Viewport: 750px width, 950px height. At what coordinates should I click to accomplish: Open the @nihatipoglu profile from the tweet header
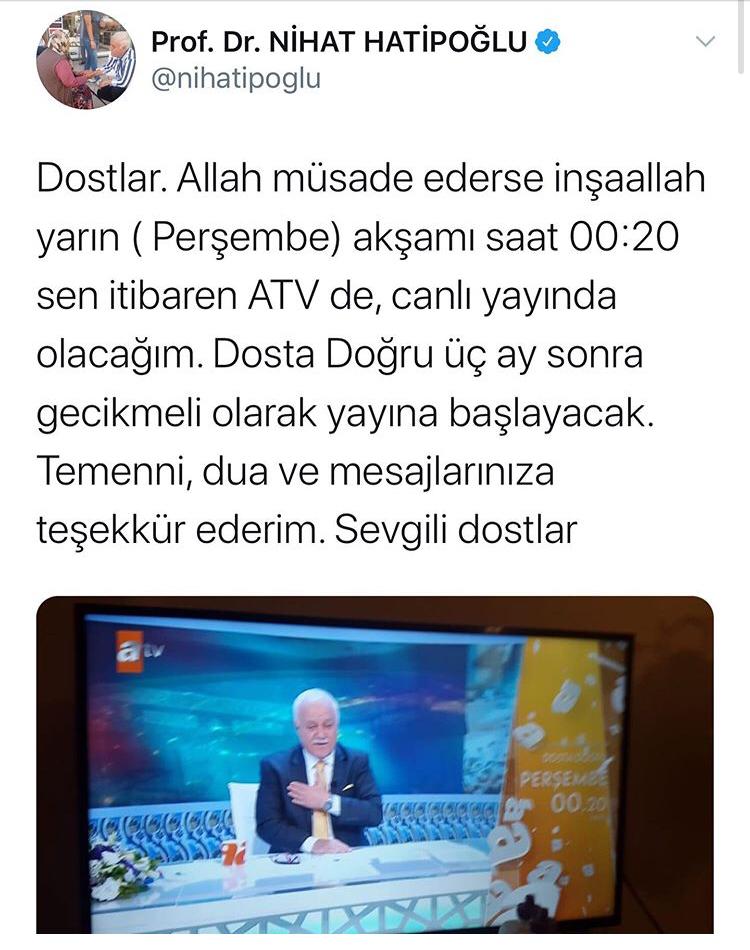236,79
